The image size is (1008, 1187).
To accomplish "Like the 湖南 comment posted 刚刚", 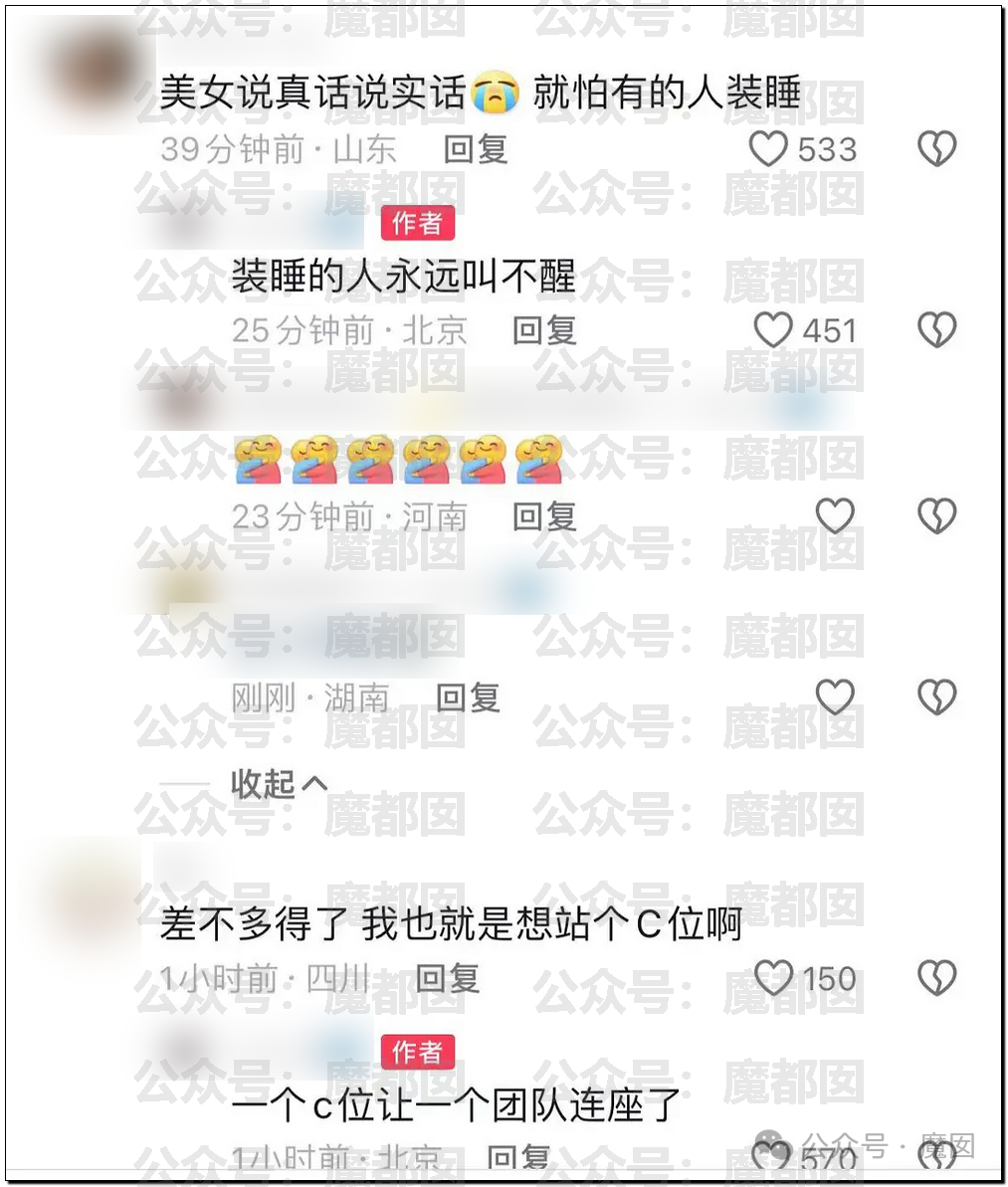I will pyautogui.click(x=835, y=697).
